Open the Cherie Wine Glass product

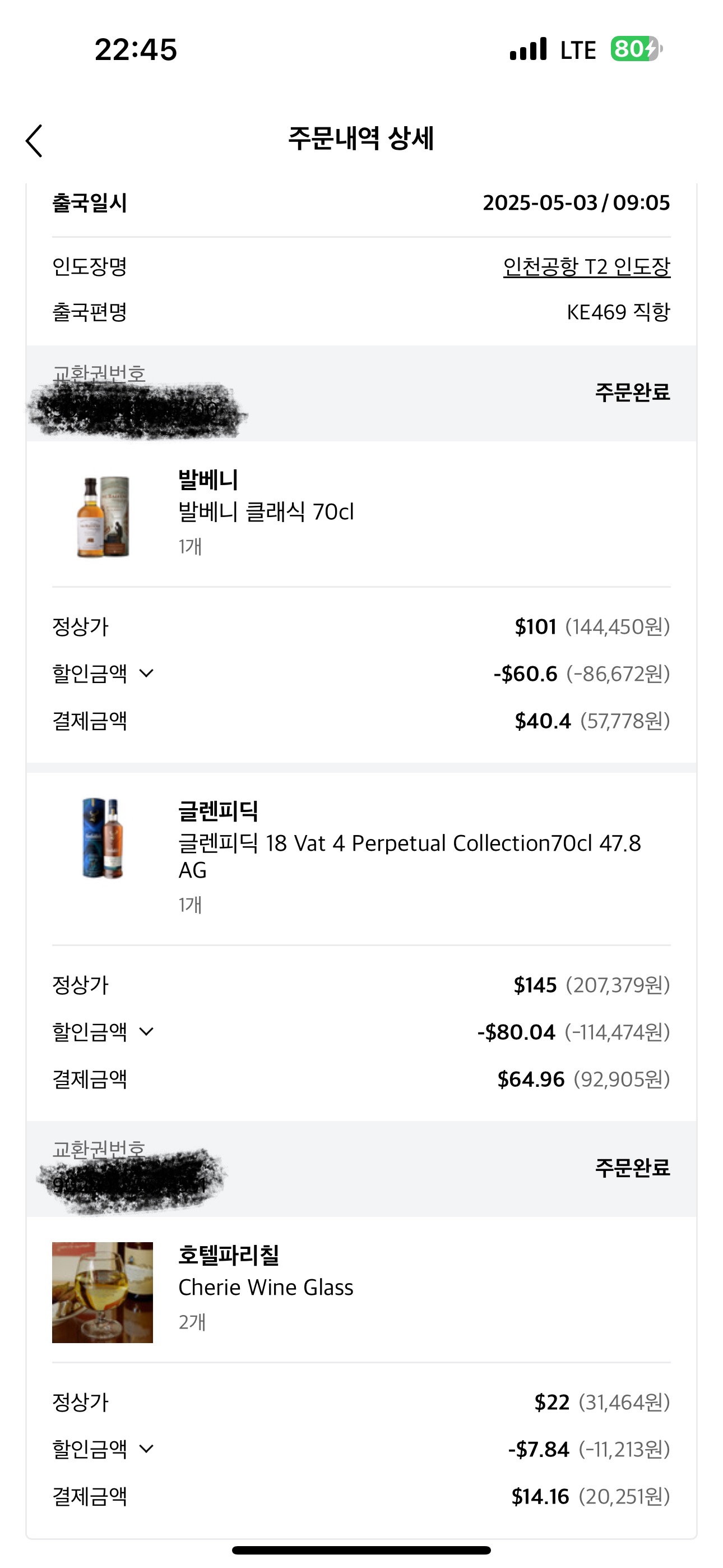click(265, 1288)
